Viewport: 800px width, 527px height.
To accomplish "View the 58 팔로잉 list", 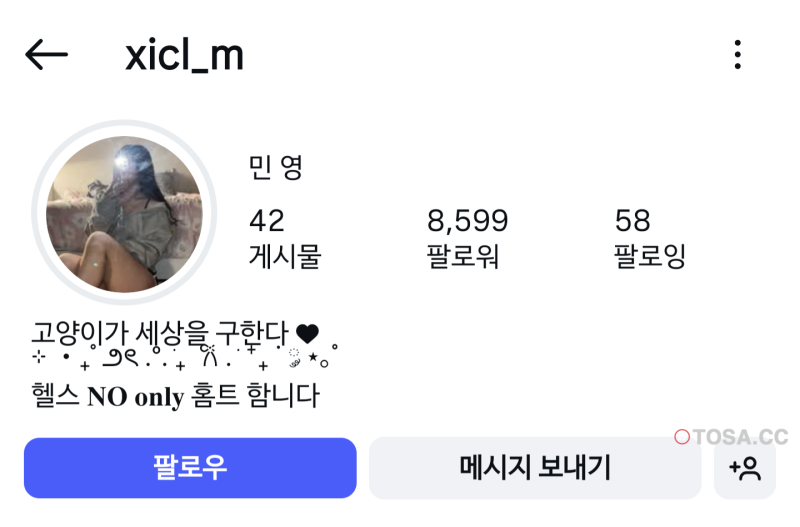I will 649,238.
